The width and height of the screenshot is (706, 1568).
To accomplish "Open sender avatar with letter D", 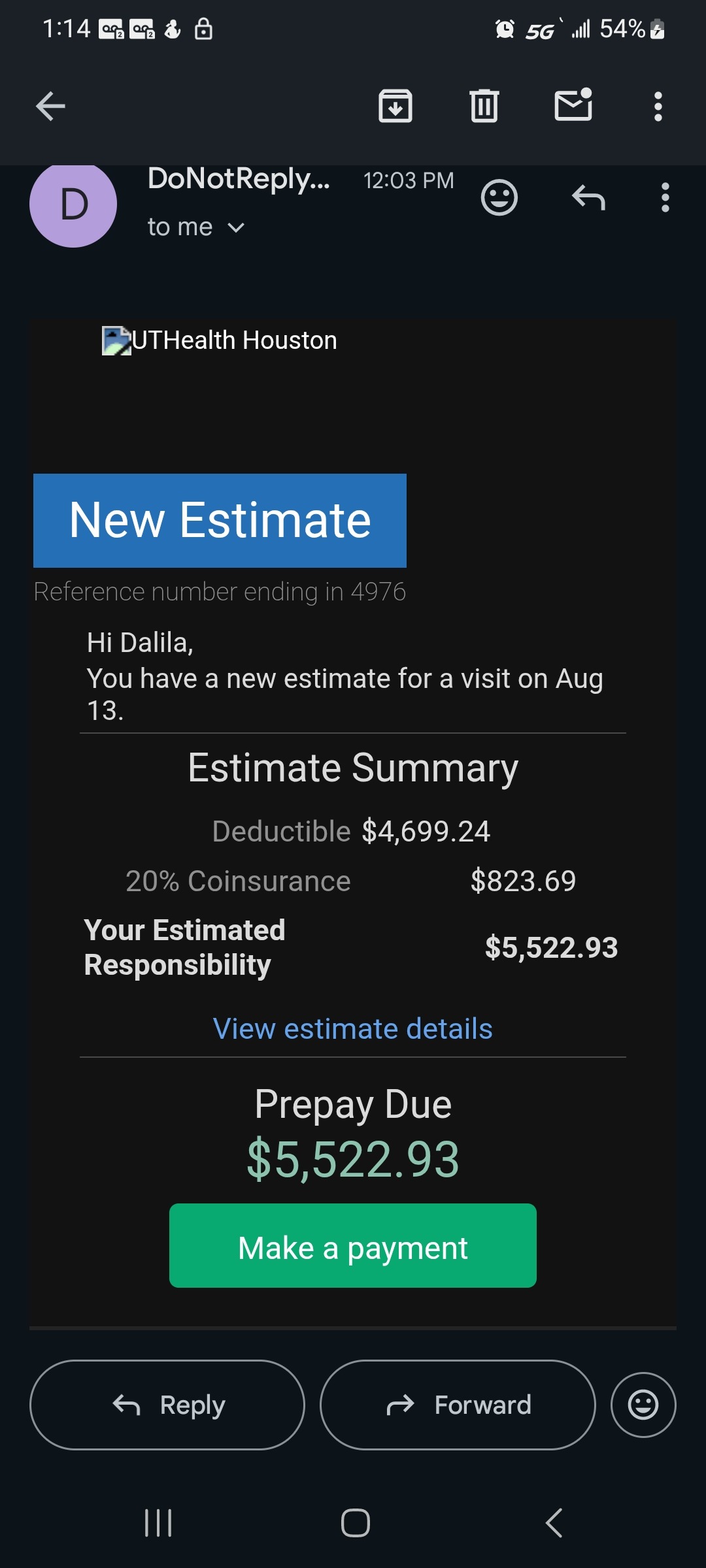I will 73,204.
